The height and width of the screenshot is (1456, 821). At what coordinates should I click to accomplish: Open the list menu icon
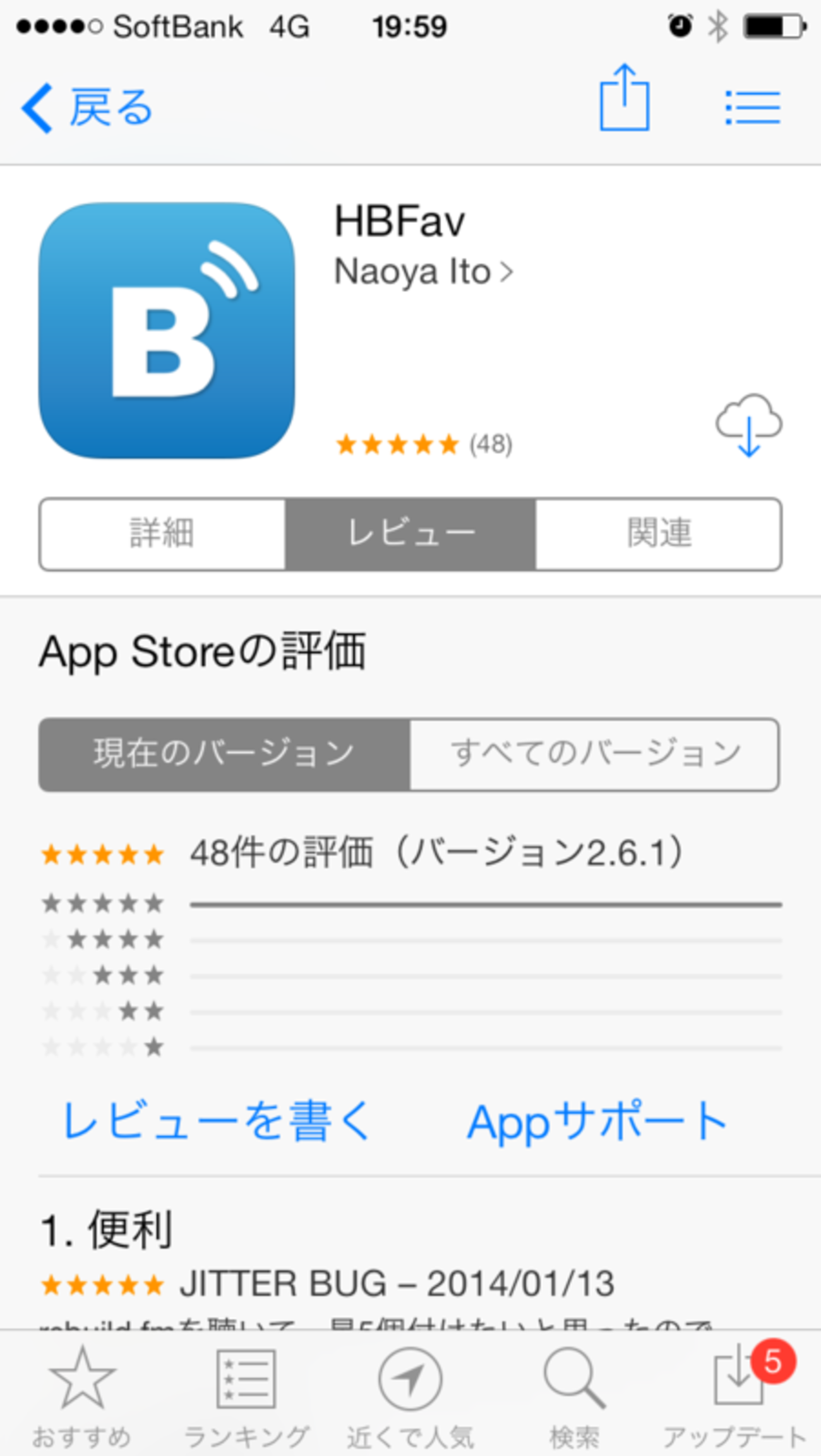[752, 107]
